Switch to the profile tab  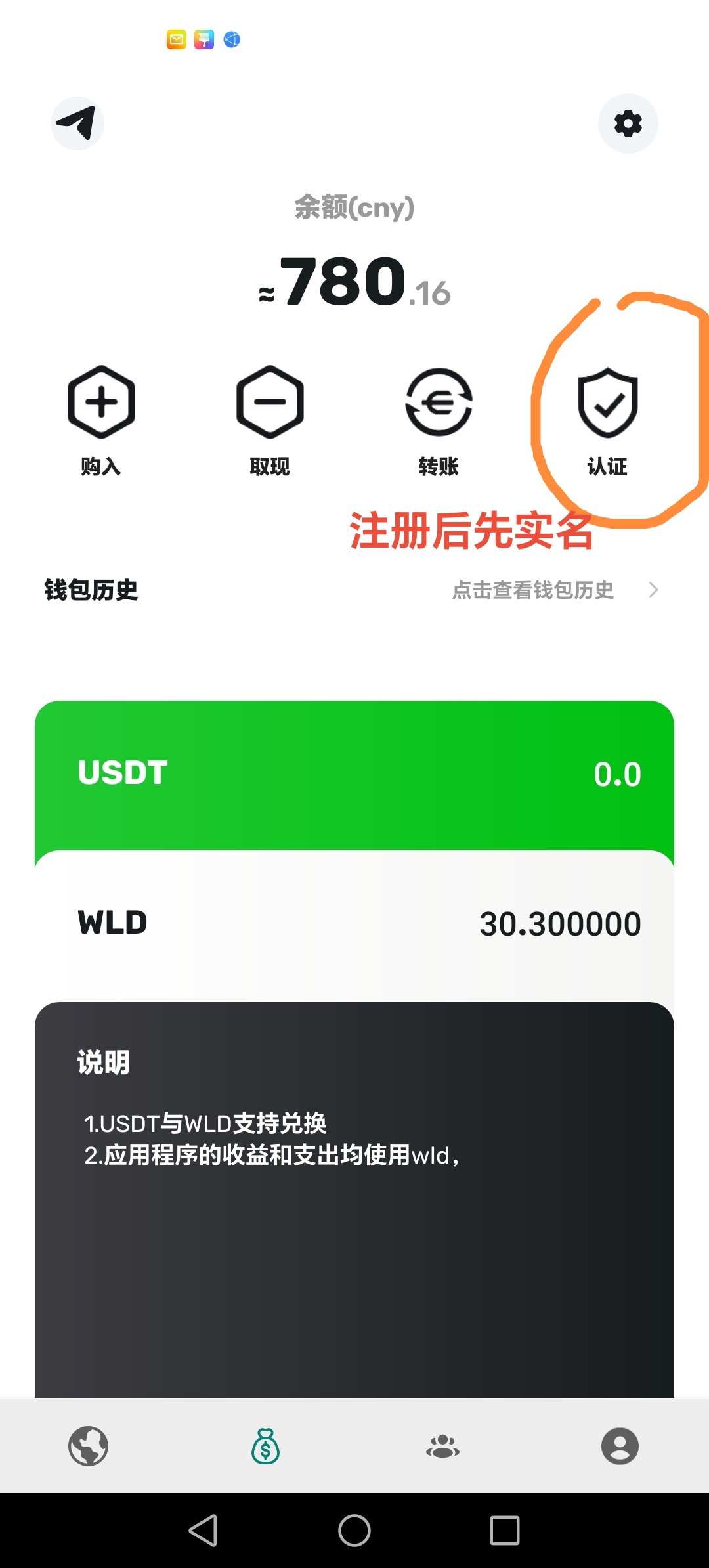620,1446
